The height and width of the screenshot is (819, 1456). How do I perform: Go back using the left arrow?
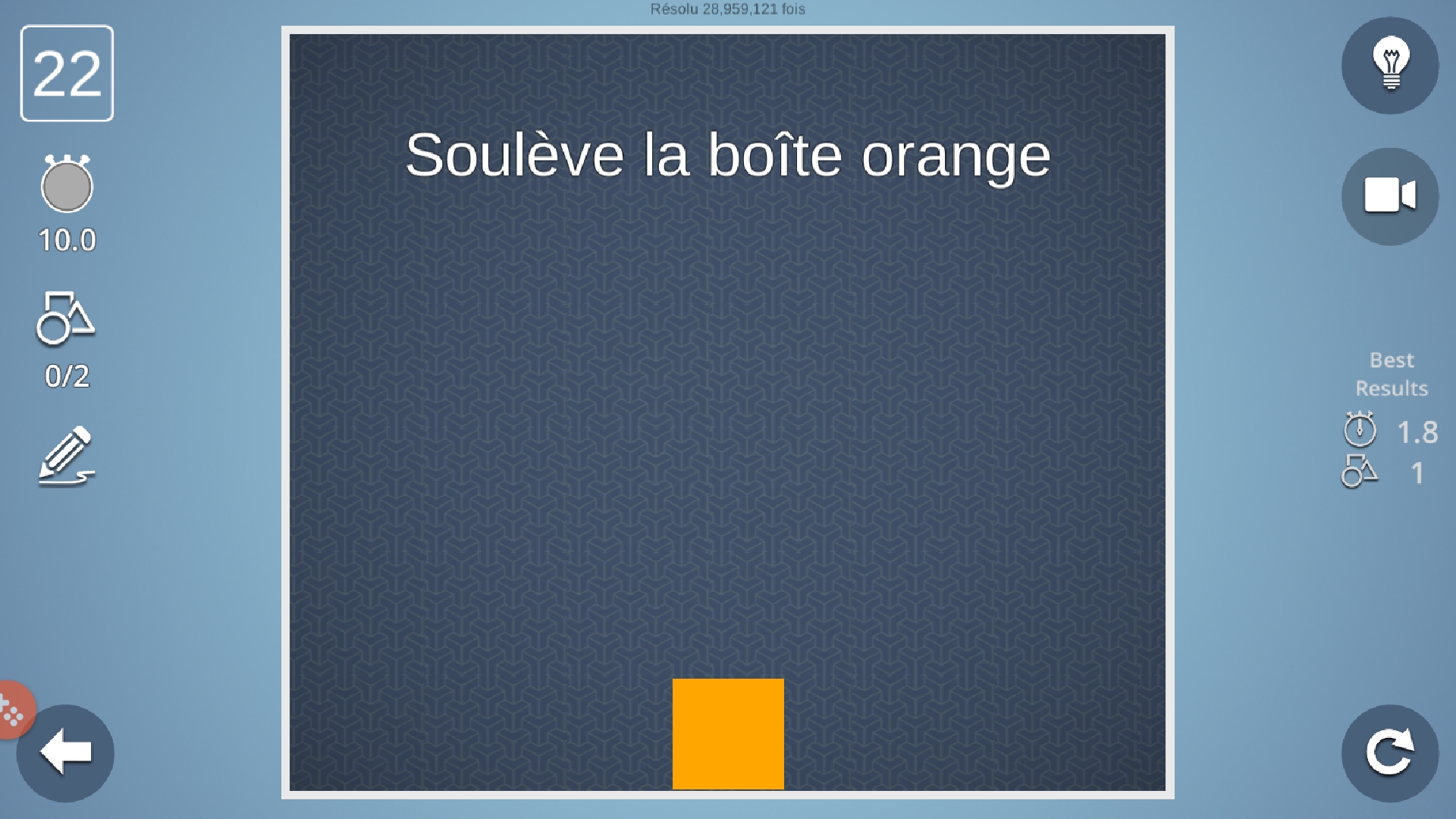pos(66,753)
